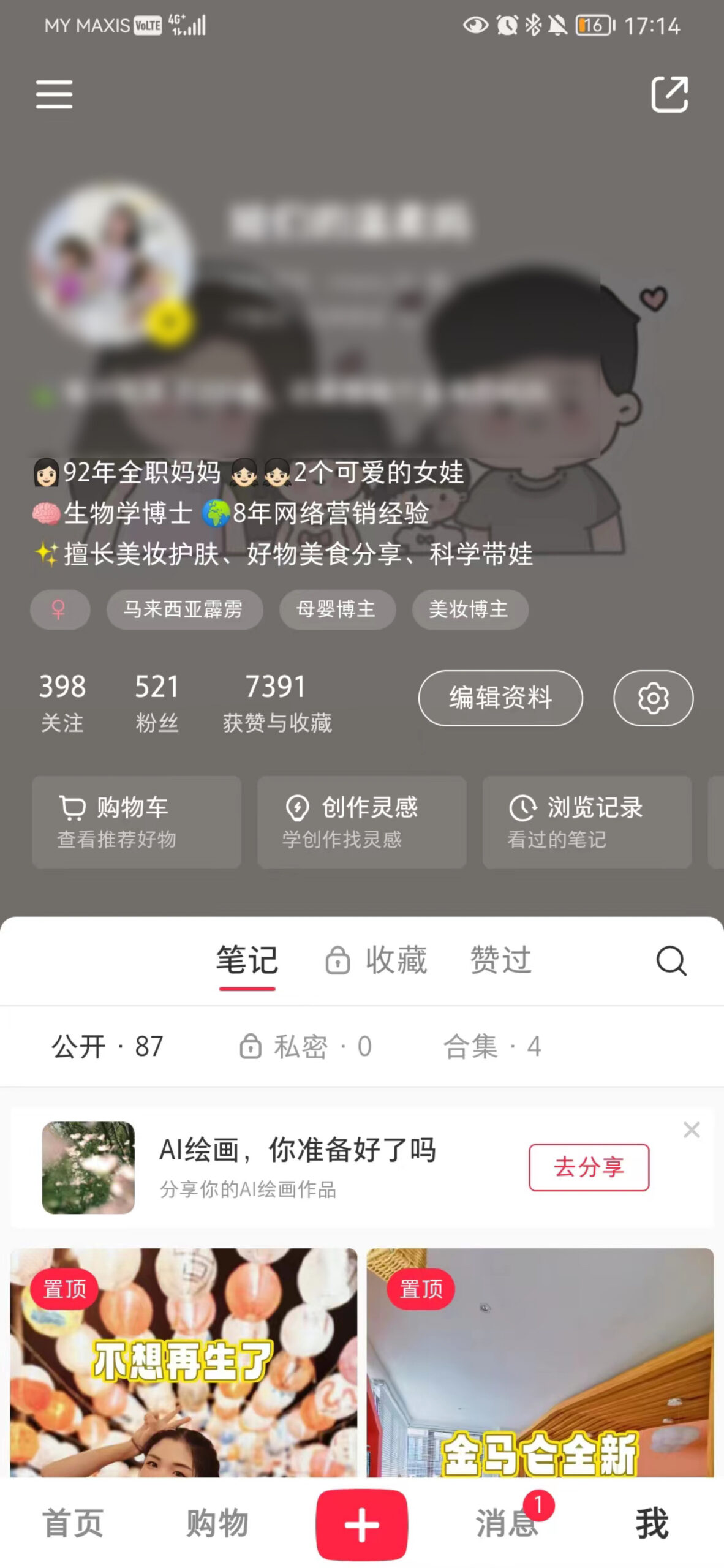Open the 购物 shopping tab
This screenshot has height=1568, width=724.
(x=217, y=1523)
